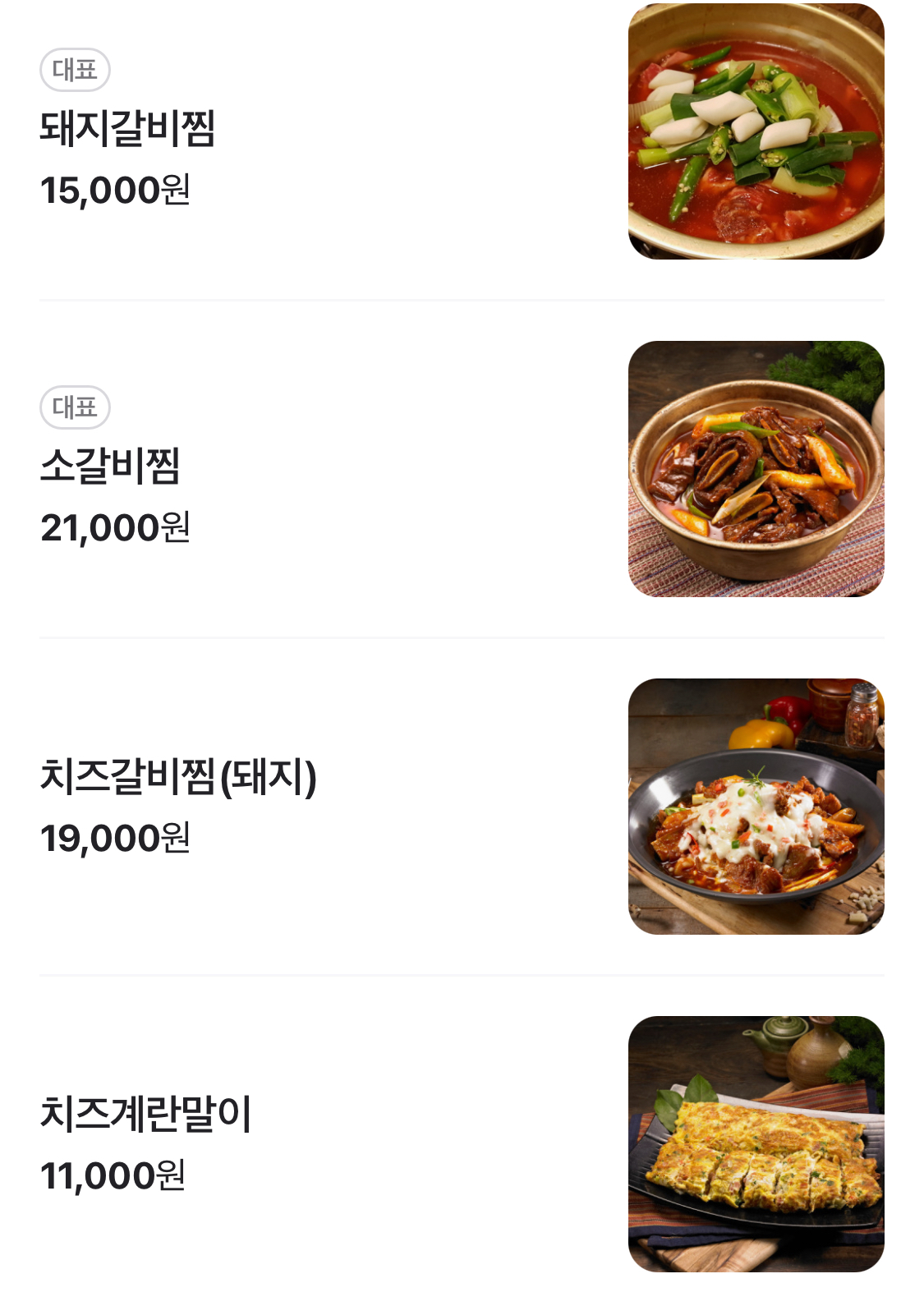Choose the 치즈계란말이 menu item

point(146,1115)
